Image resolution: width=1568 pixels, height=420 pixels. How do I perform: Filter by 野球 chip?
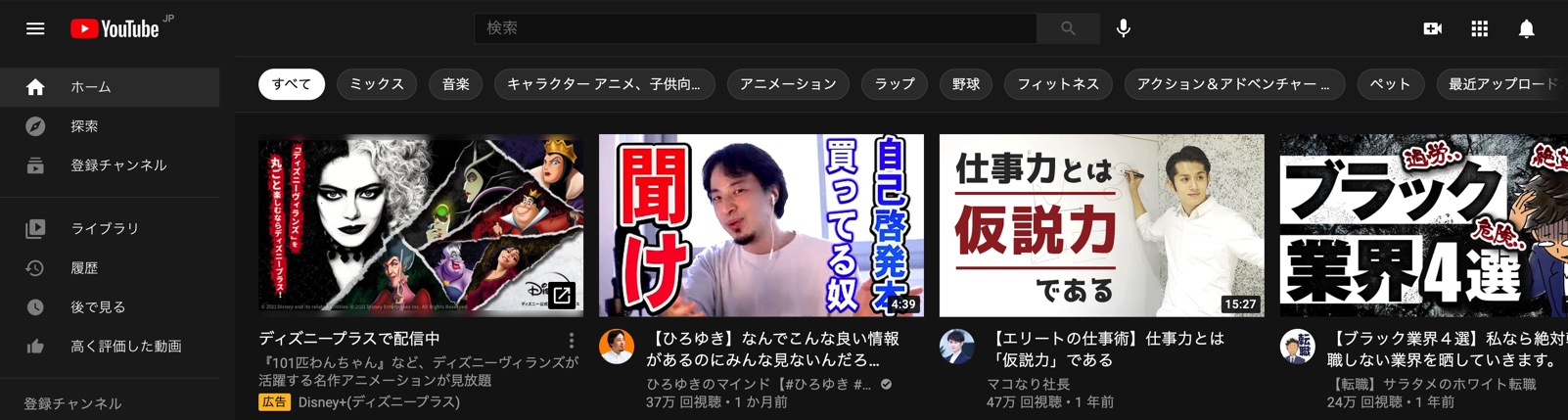tap(965, 84)
